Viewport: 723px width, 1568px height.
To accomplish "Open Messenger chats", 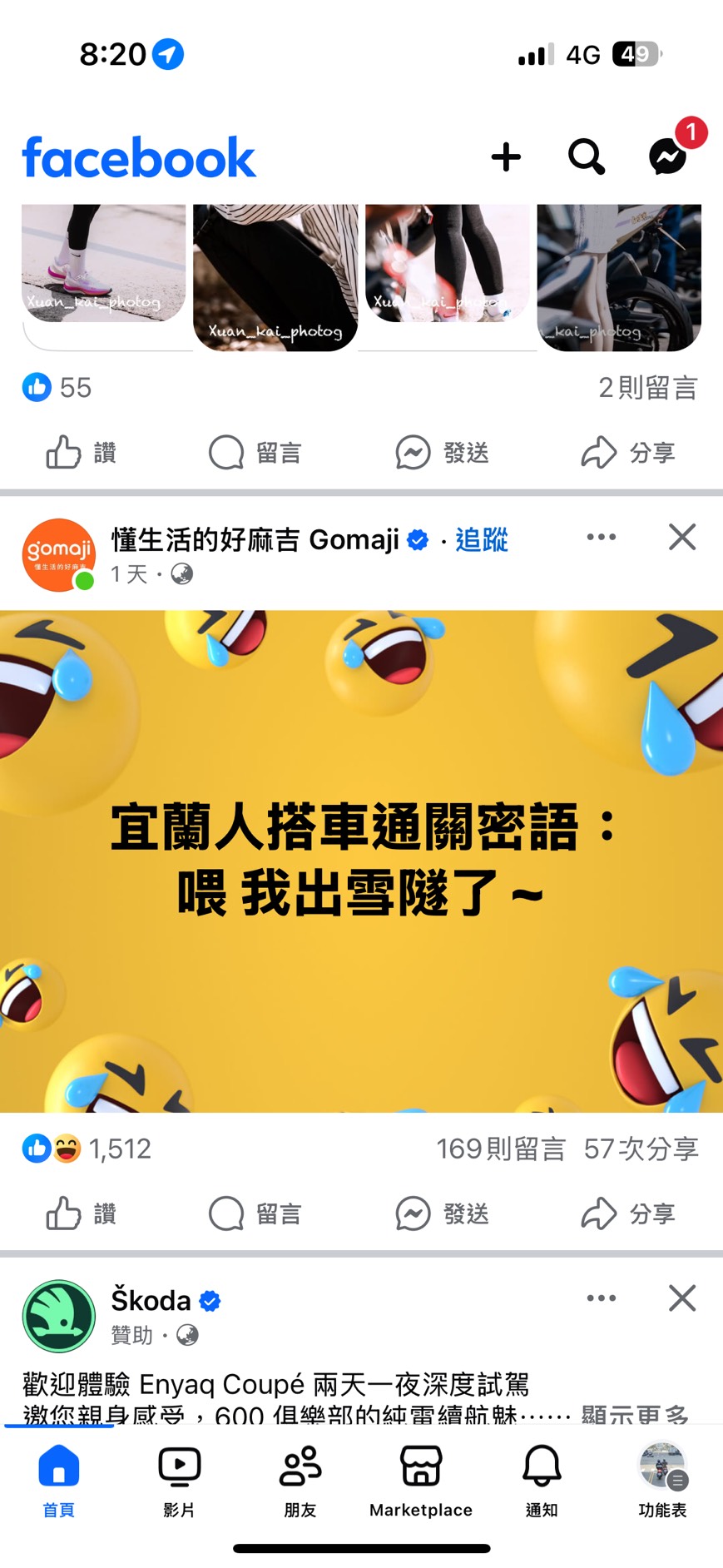I will point(668,156).
